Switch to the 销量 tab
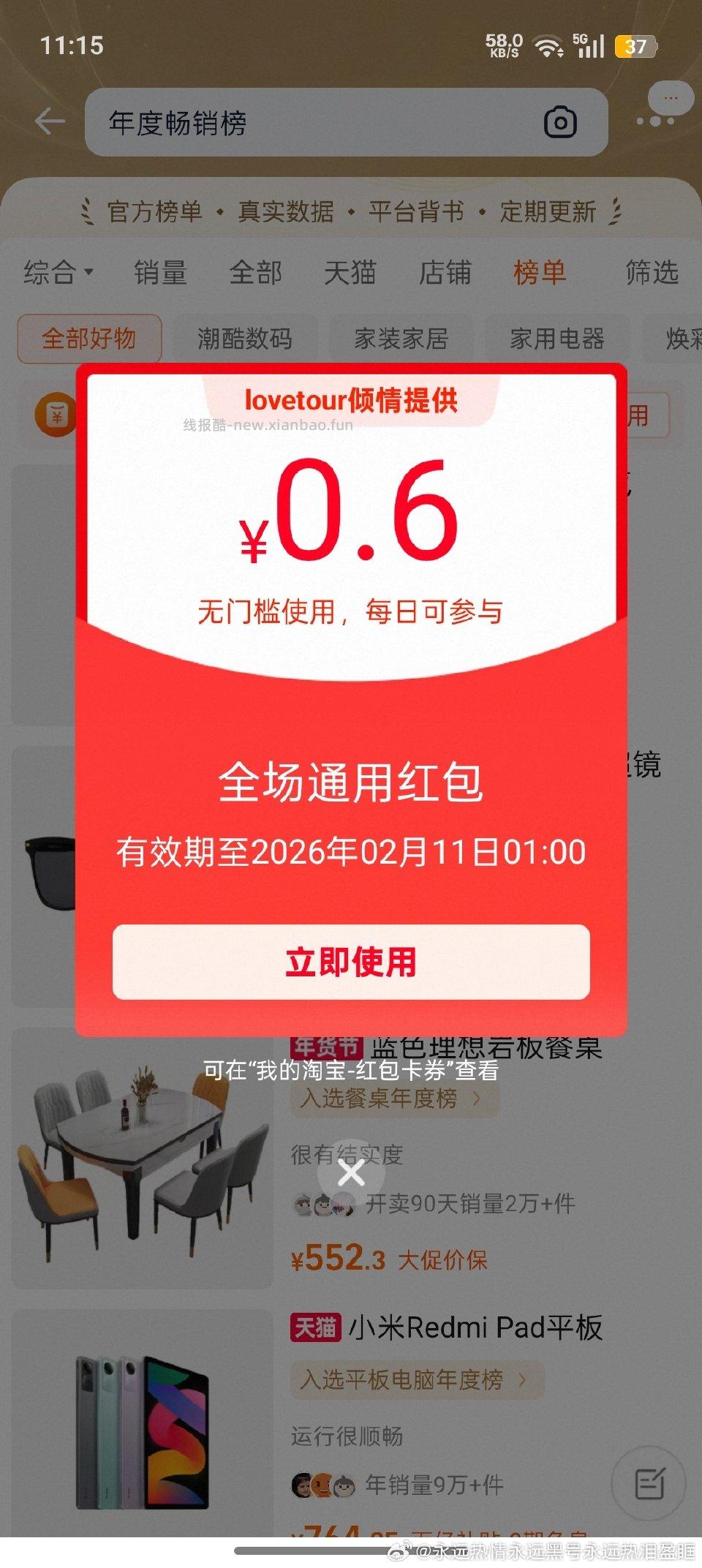Image resolution: width=702 pixels, height=1568 pixels. tap(162, 273)
